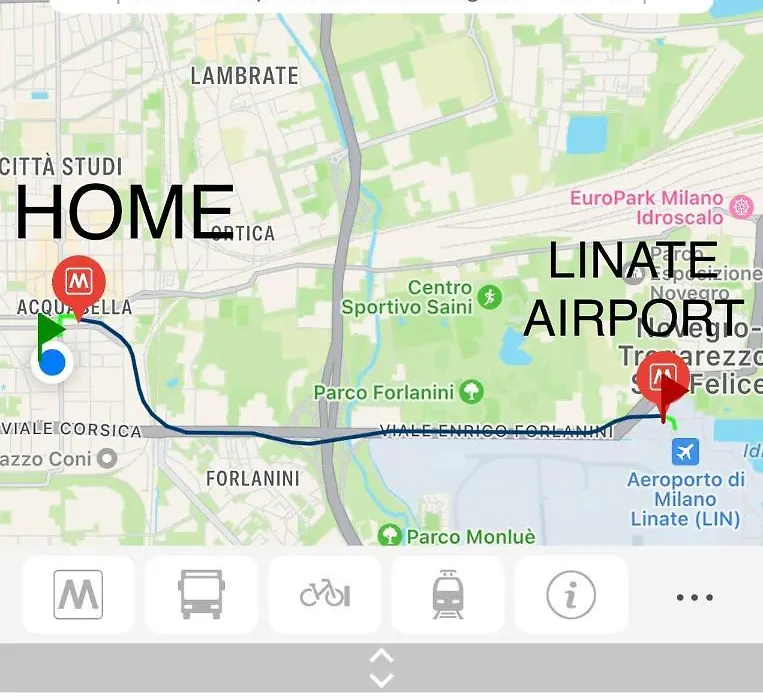Select the bus filter button
This screenshot has height=700, width=763.
coord(201,596)
